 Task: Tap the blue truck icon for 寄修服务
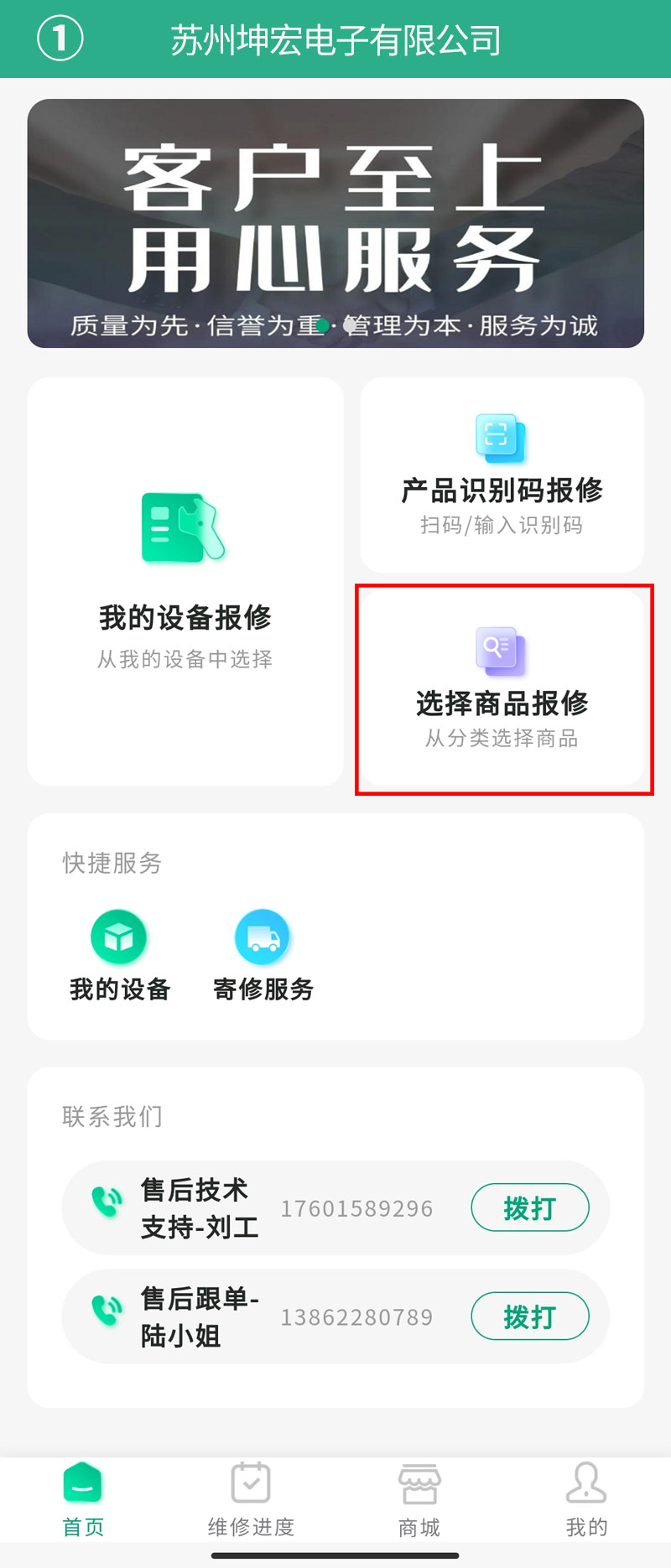point(263,936)
